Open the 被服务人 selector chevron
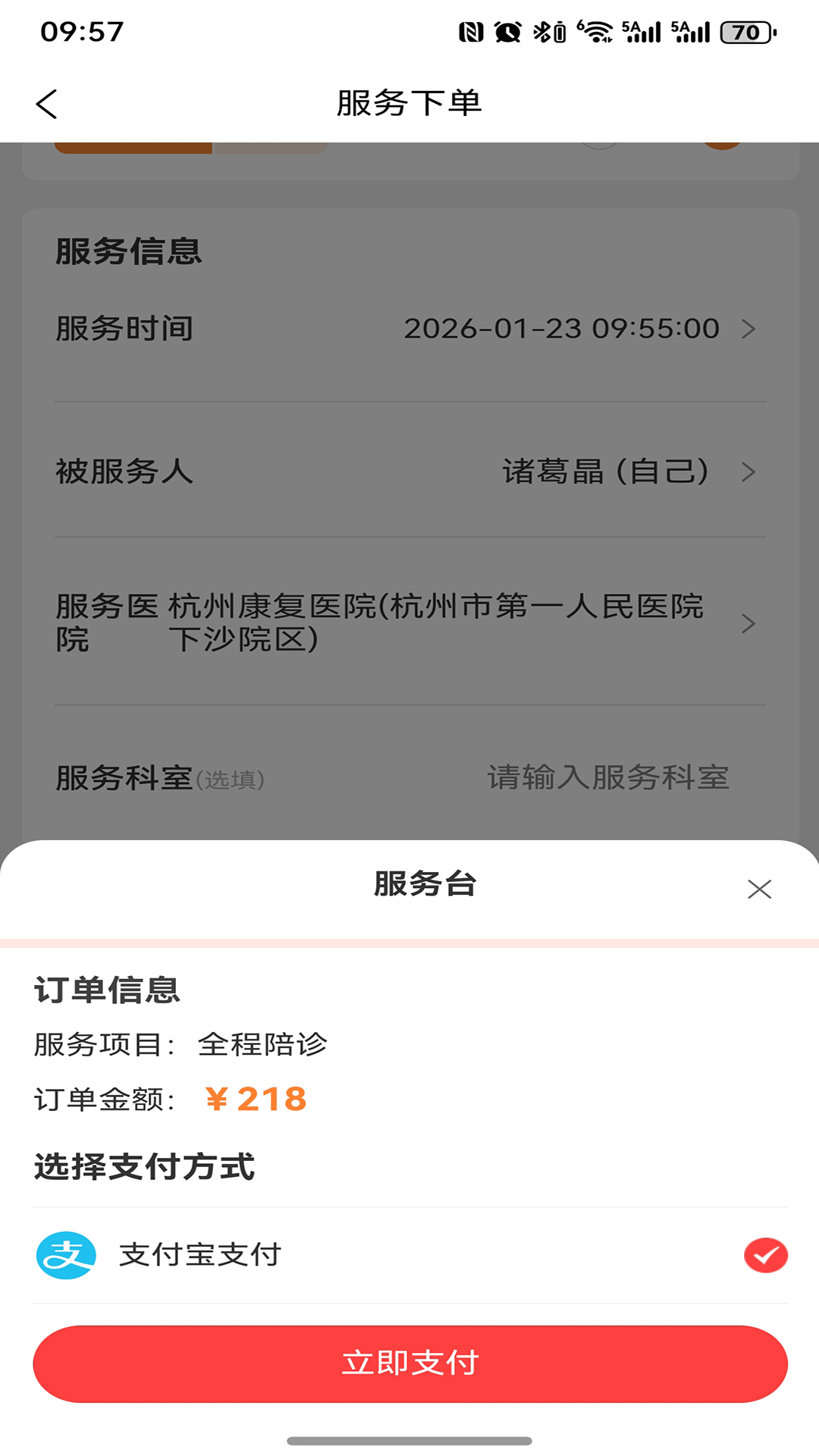The image size is (819, 1456). click(750, 472)
